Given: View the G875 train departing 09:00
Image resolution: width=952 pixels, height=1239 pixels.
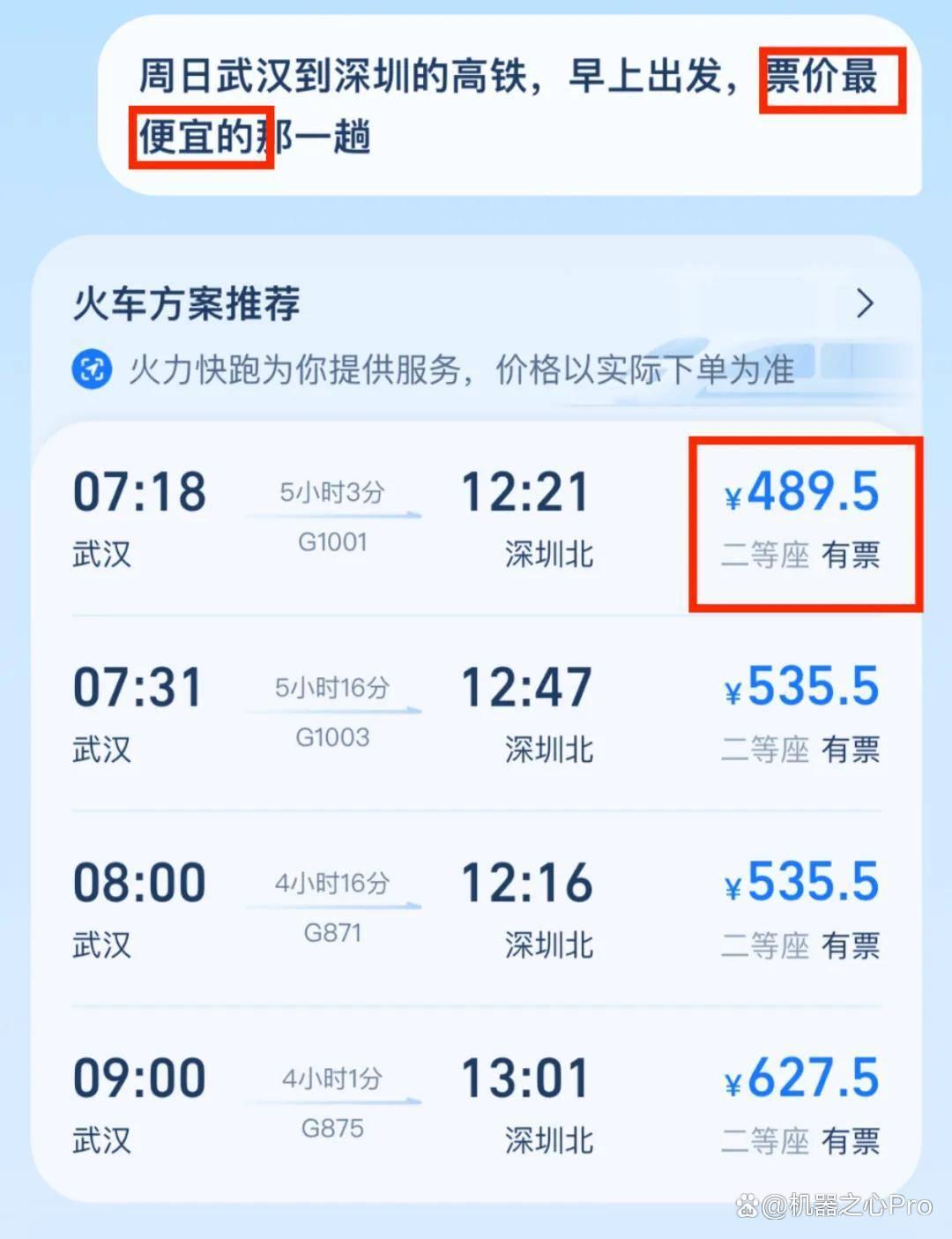Looking at the screenshot, I should pos(476,1104).
